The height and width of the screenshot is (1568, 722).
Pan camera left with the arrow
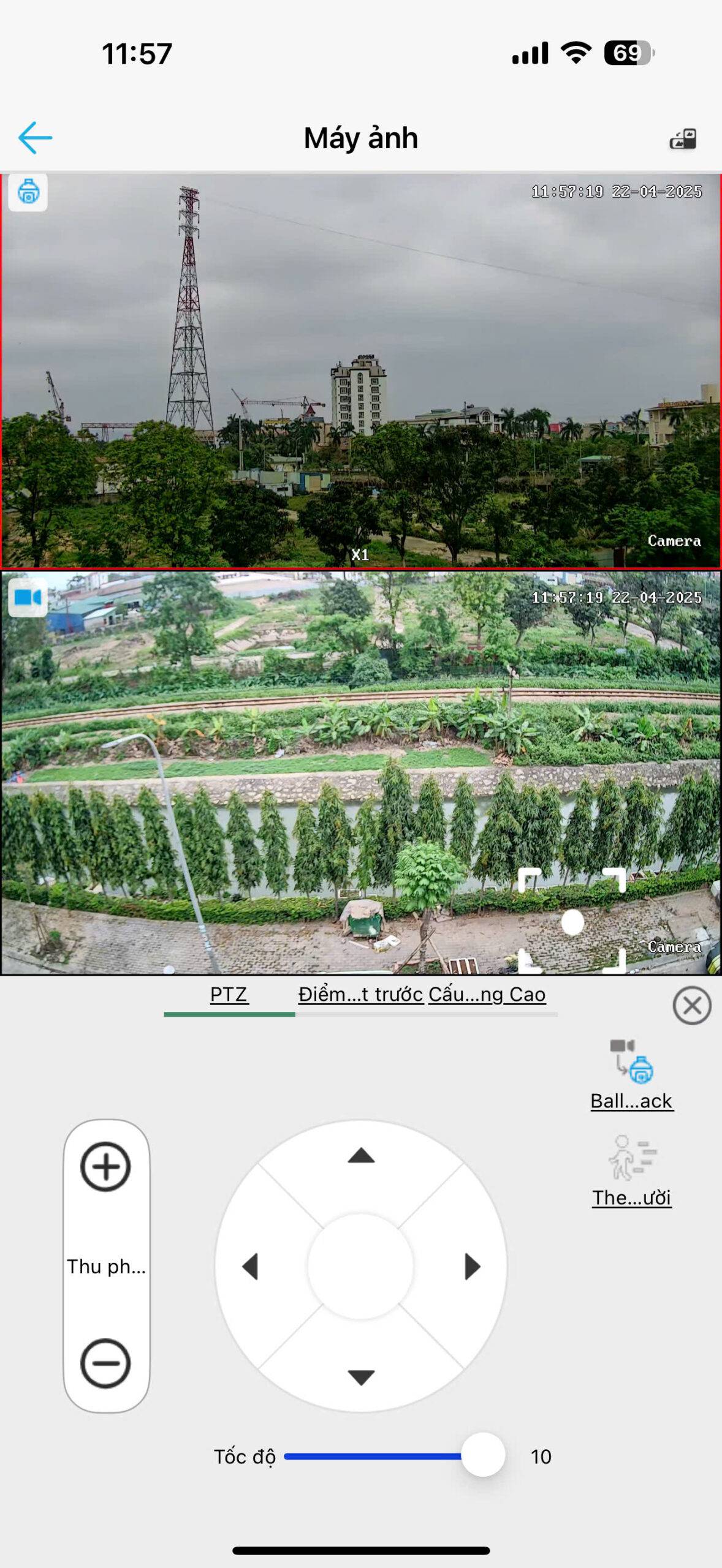pyautogui.click(x=249, y=1267)
